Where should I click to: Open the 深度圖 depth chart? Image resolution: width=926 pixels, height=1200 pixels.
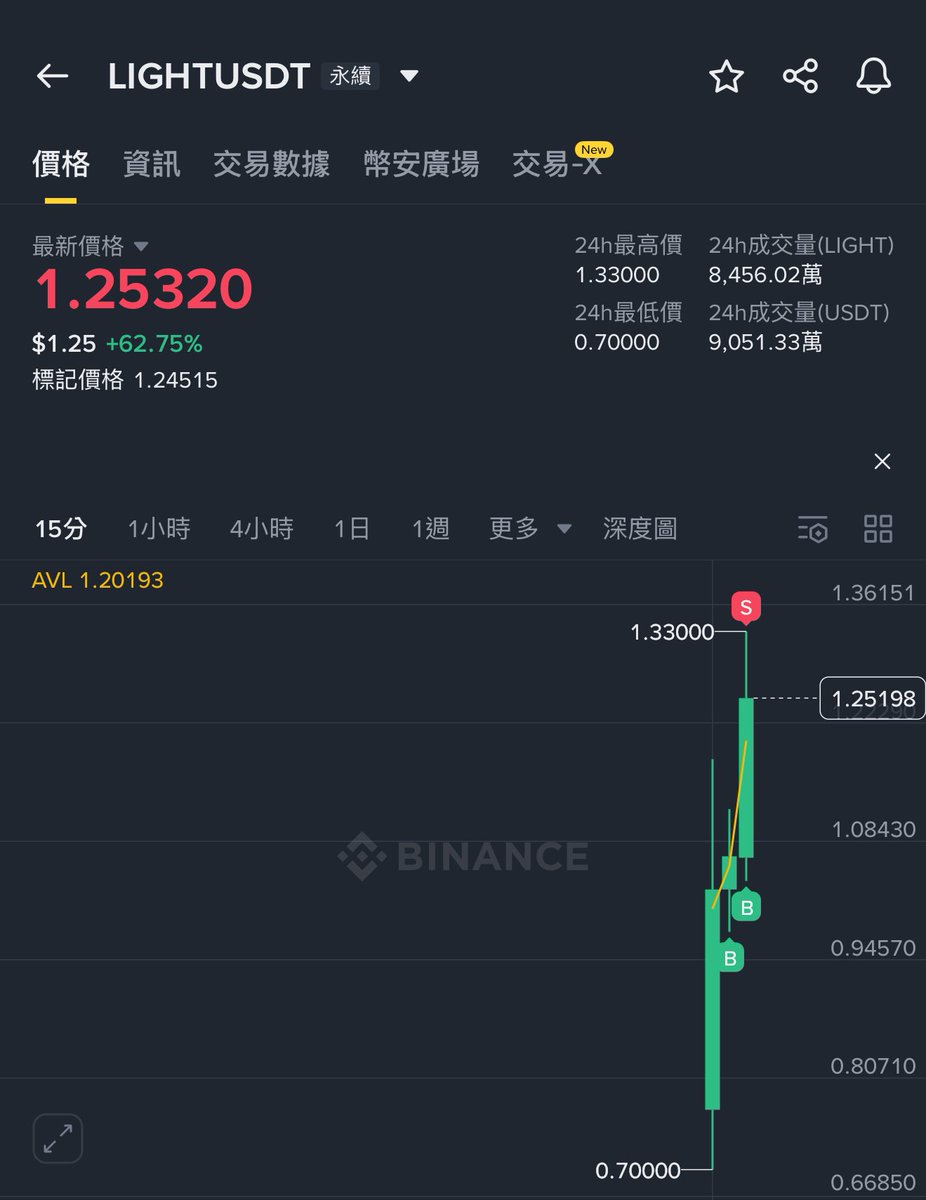[x=640, y=529]
